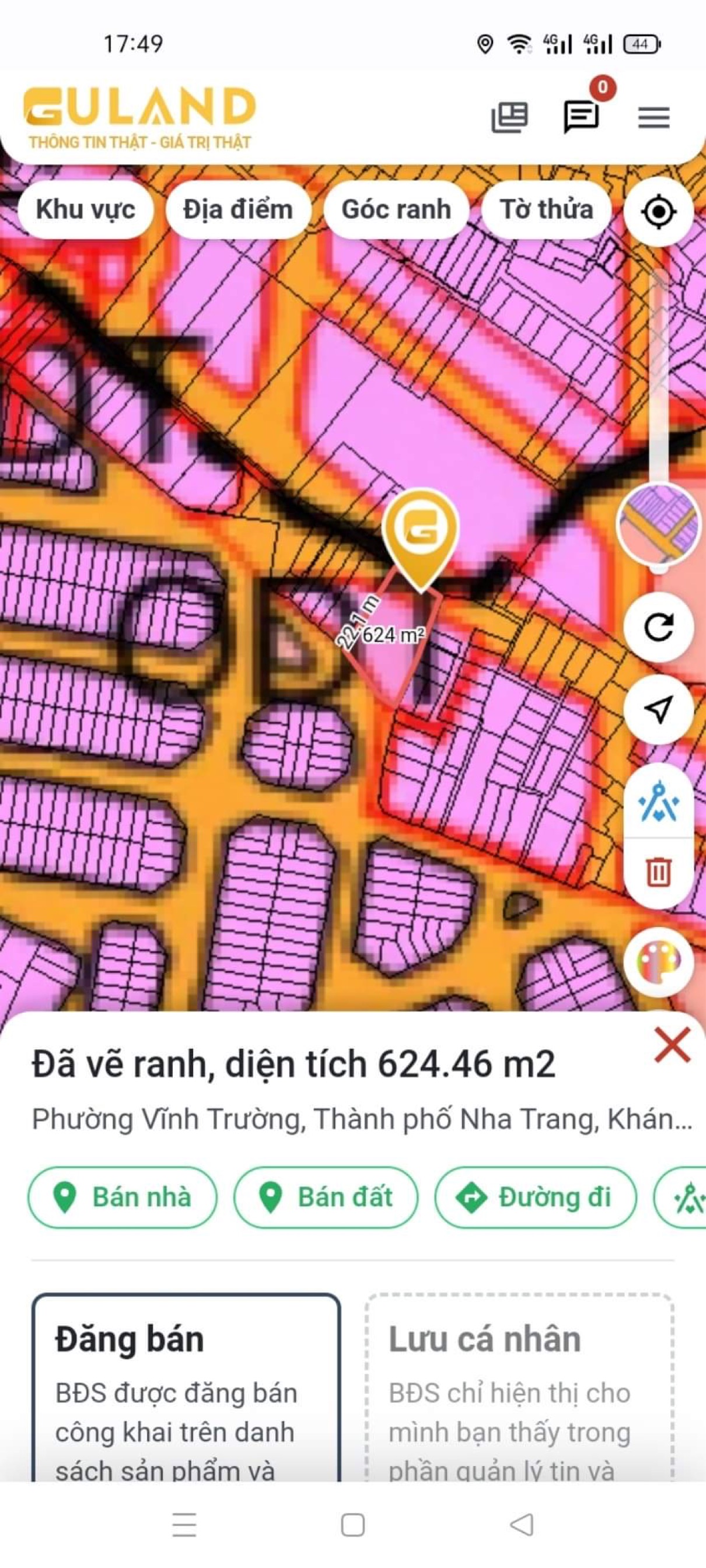Close the drawn area panel

pyautogui.click(x=672, y=1045)
